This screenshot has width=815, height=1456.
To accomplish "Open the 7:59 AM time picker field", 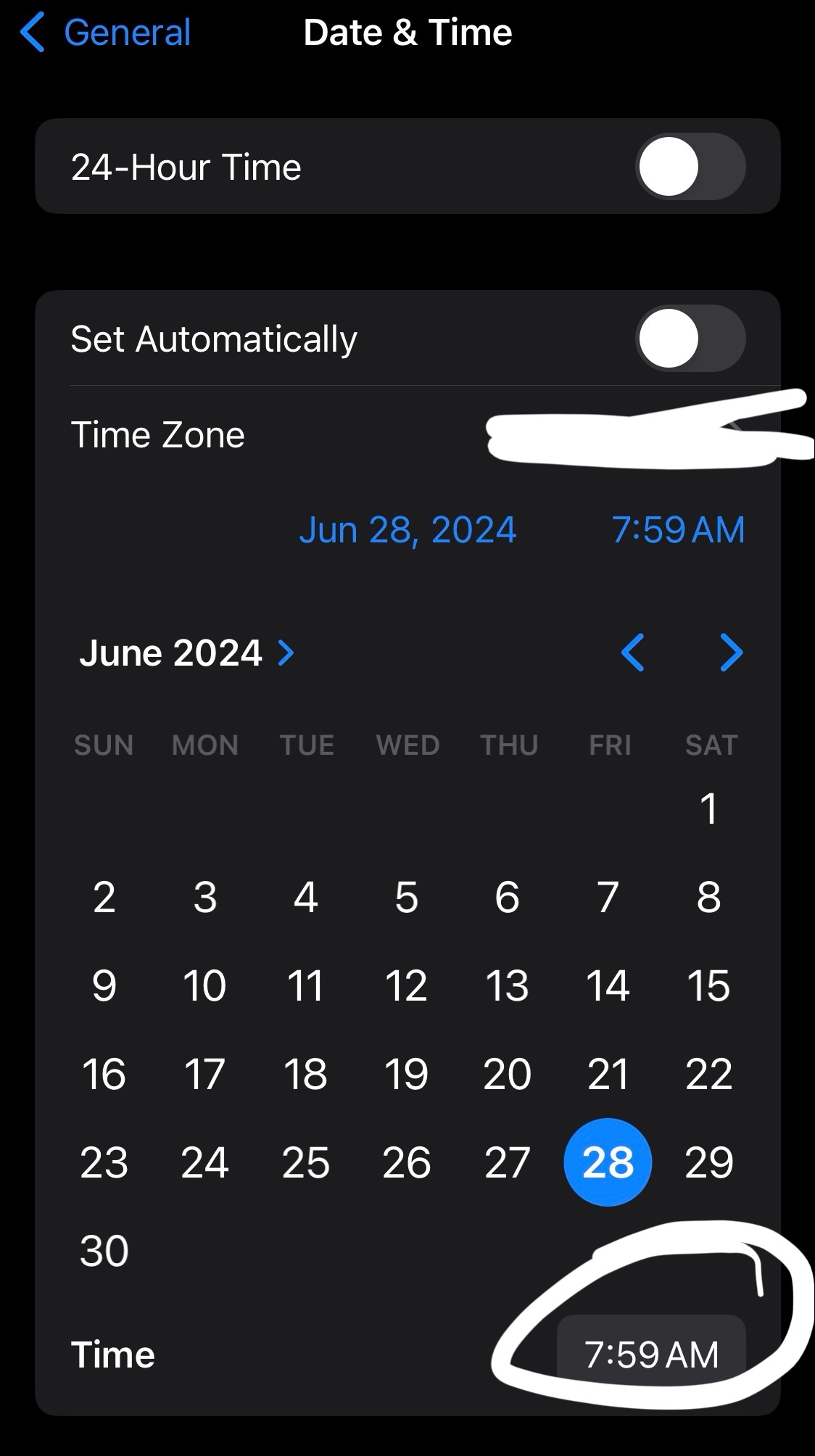I will [x=651, y=1354].
